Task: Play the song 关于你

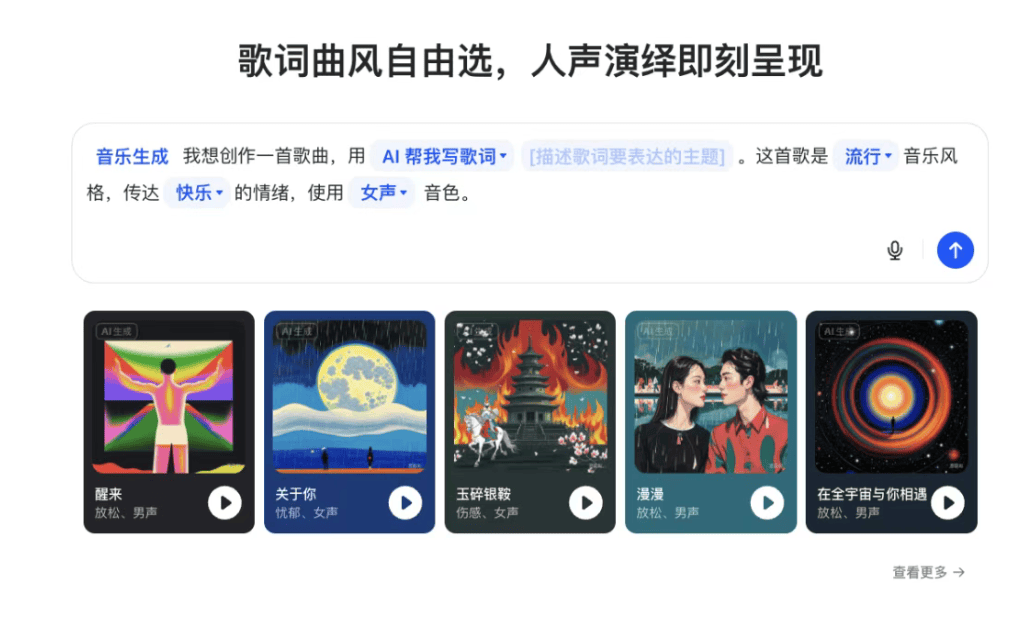Action: [405, 502]
